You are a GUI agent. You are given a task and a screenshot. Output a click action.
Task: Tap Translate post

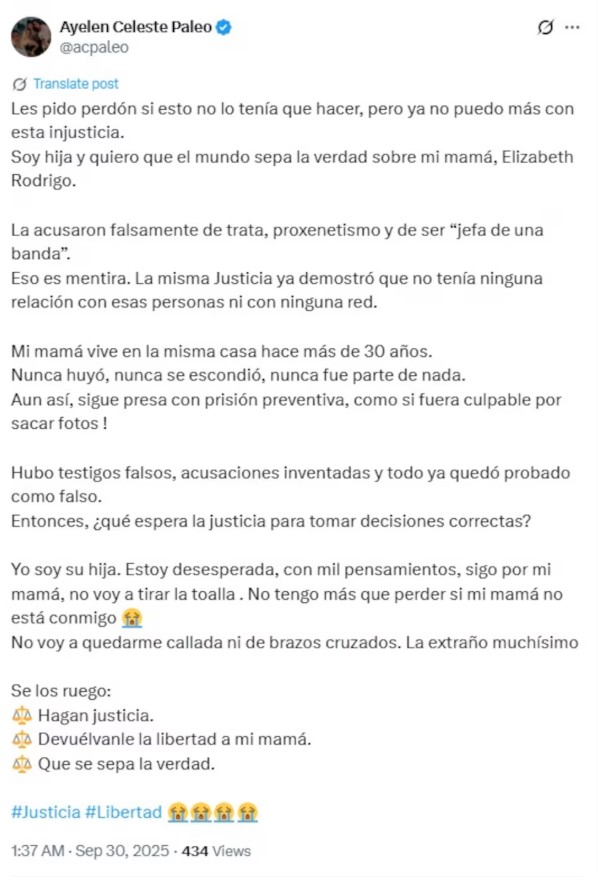point(76,84)
